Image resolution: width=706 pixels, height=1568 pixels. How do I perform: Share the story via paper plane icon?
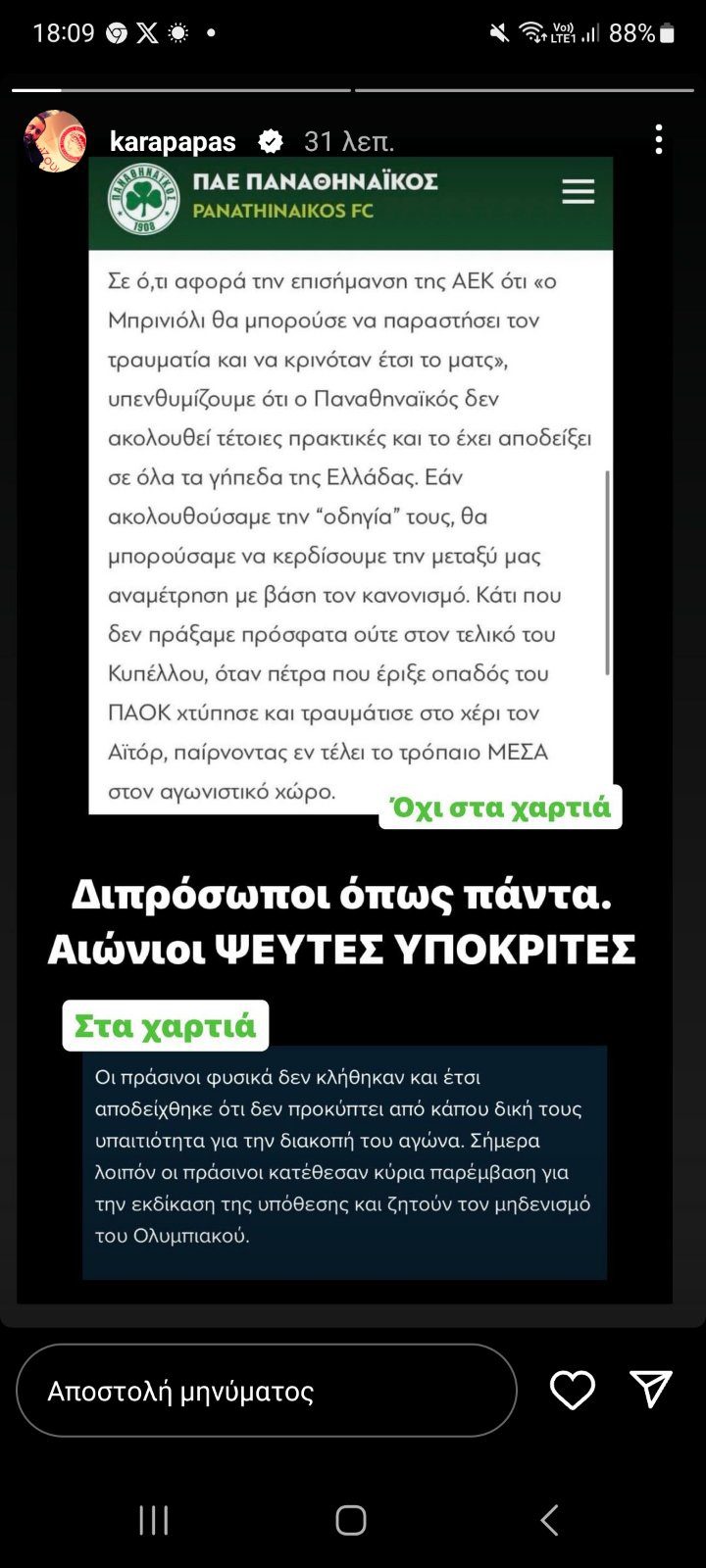pos(651,1389)
